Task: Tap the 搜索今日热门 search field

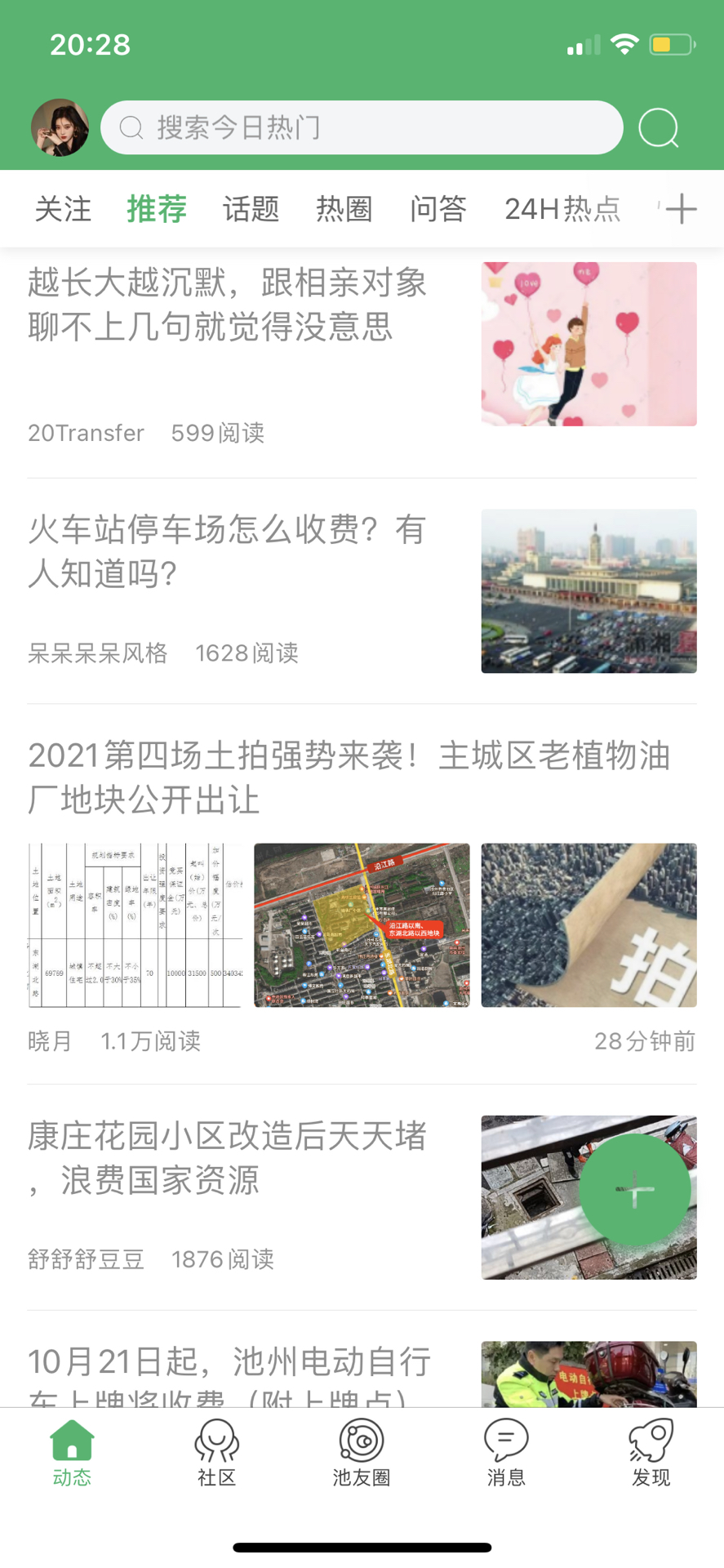Action: (362, 127)
